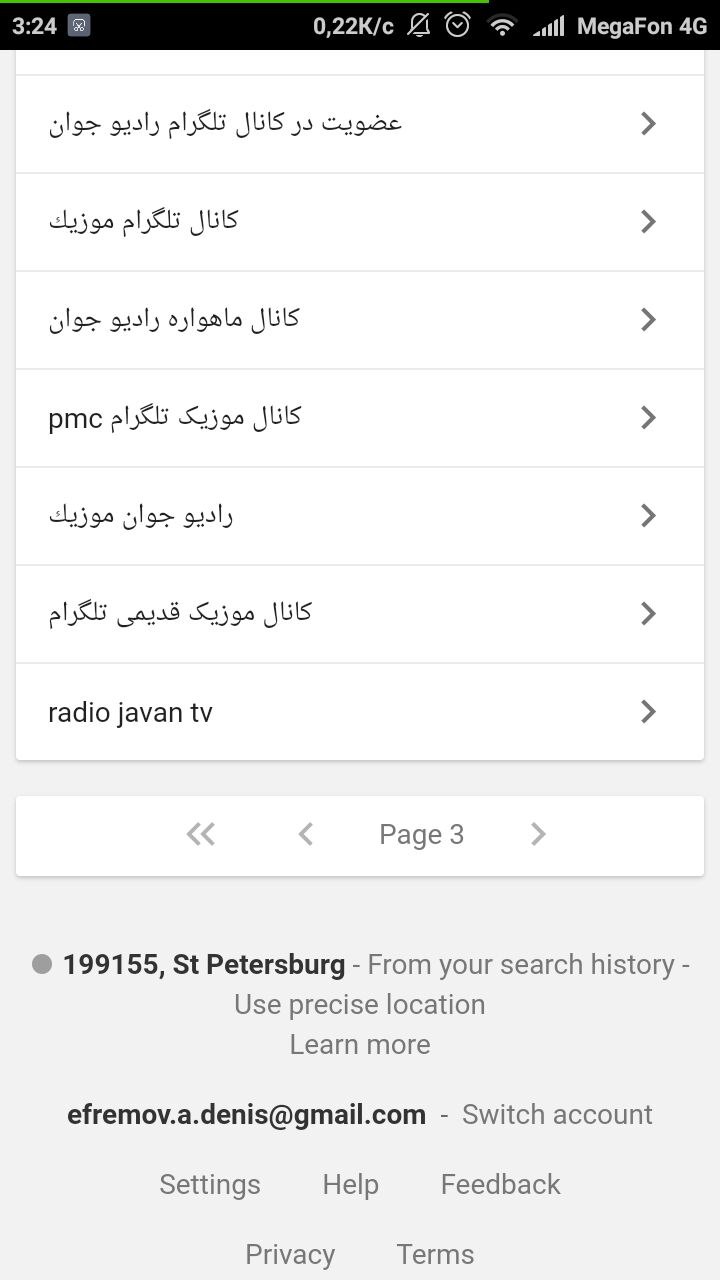Open related search عضویت در کانال تلگرام رادیو جوان
Viewport: 720px width, 1280px height.
pyautogui.click(x=360, y=123)
